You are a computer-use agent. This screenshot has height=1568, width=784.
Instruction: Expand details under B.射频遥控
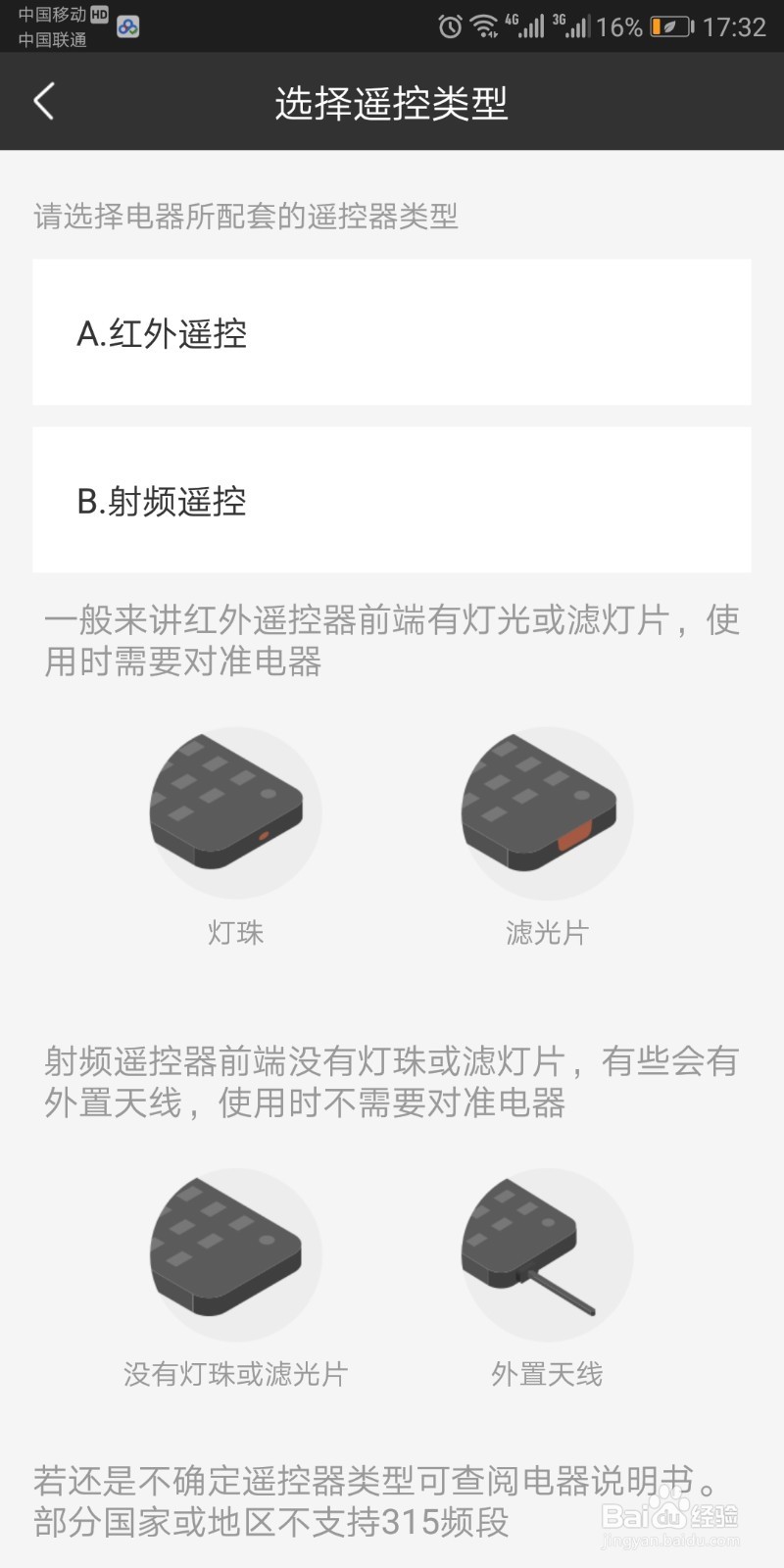click(x=392, y=501)
